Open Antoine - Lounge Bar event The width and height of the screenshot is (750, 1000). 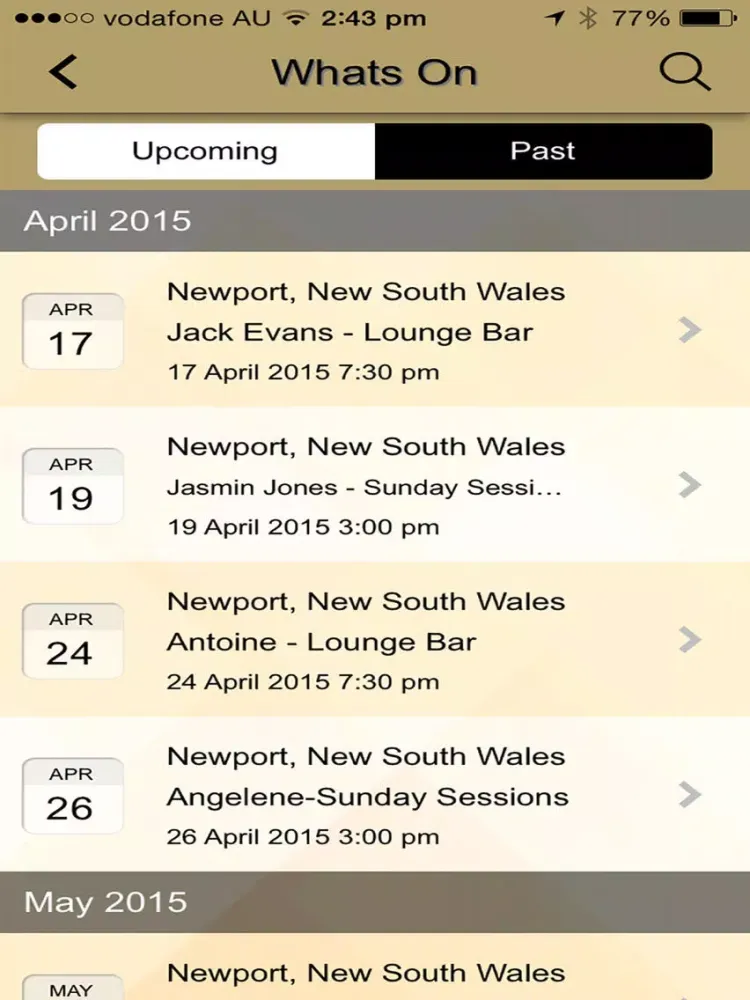375,641
